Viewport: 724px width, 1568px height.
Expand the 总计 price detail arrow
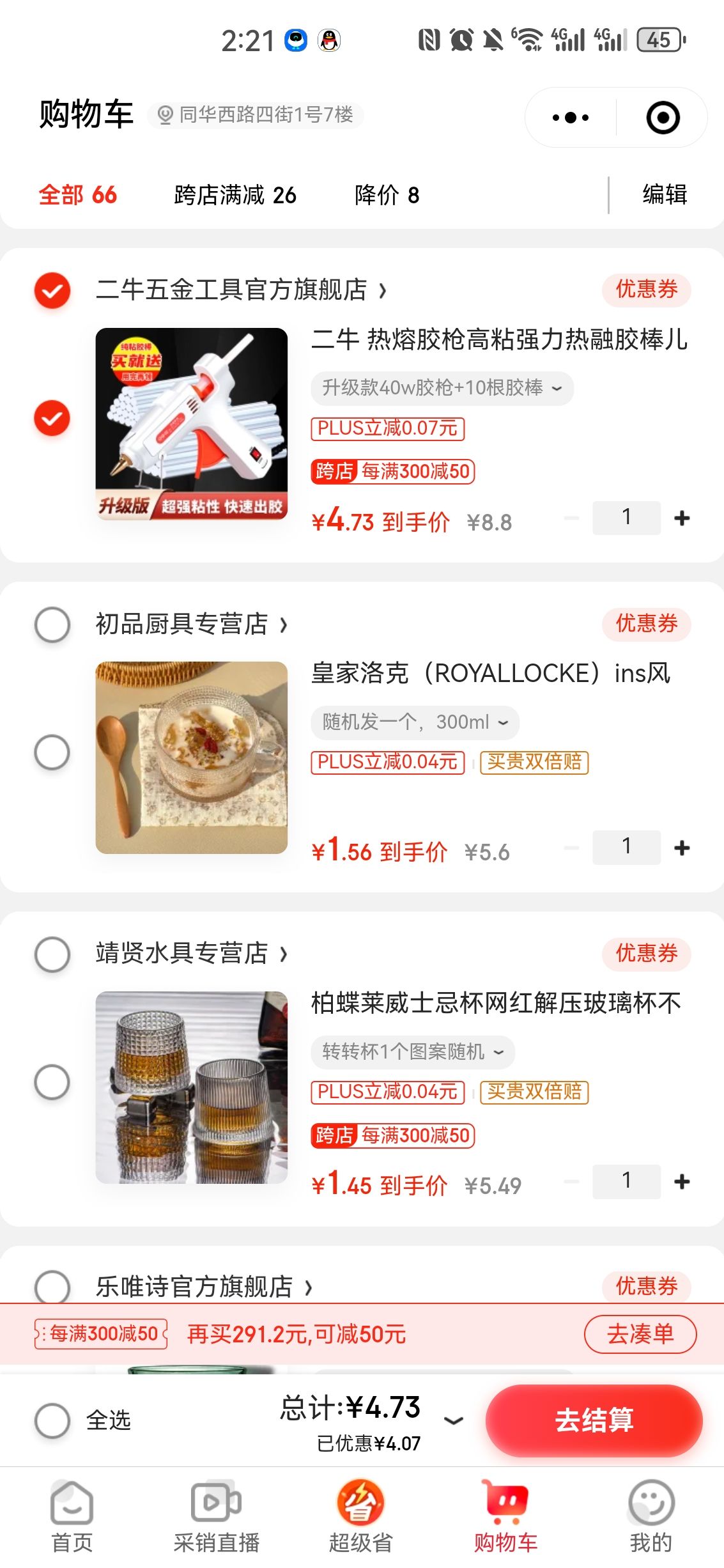tap(454, 1420)
